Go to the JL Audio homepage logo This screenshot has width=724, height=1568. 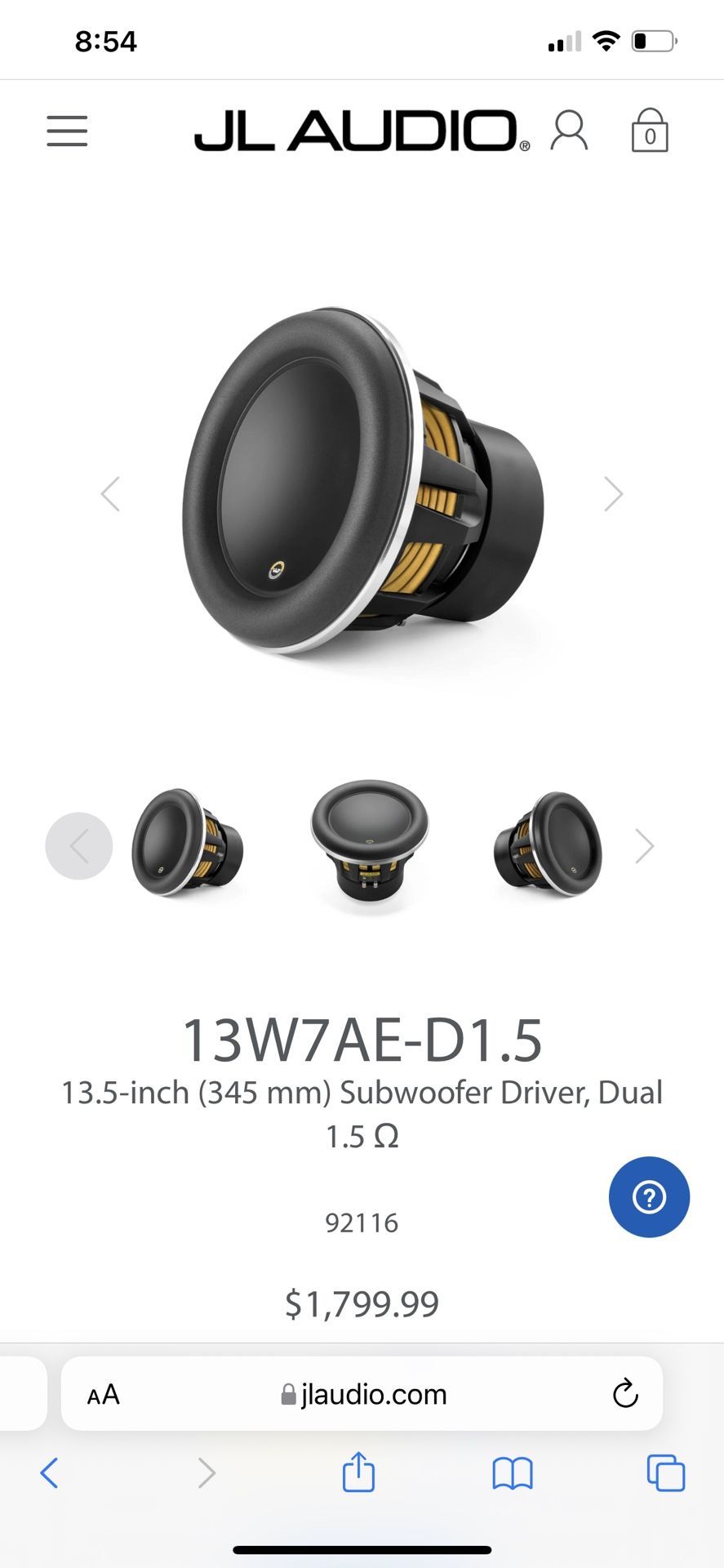362,131
